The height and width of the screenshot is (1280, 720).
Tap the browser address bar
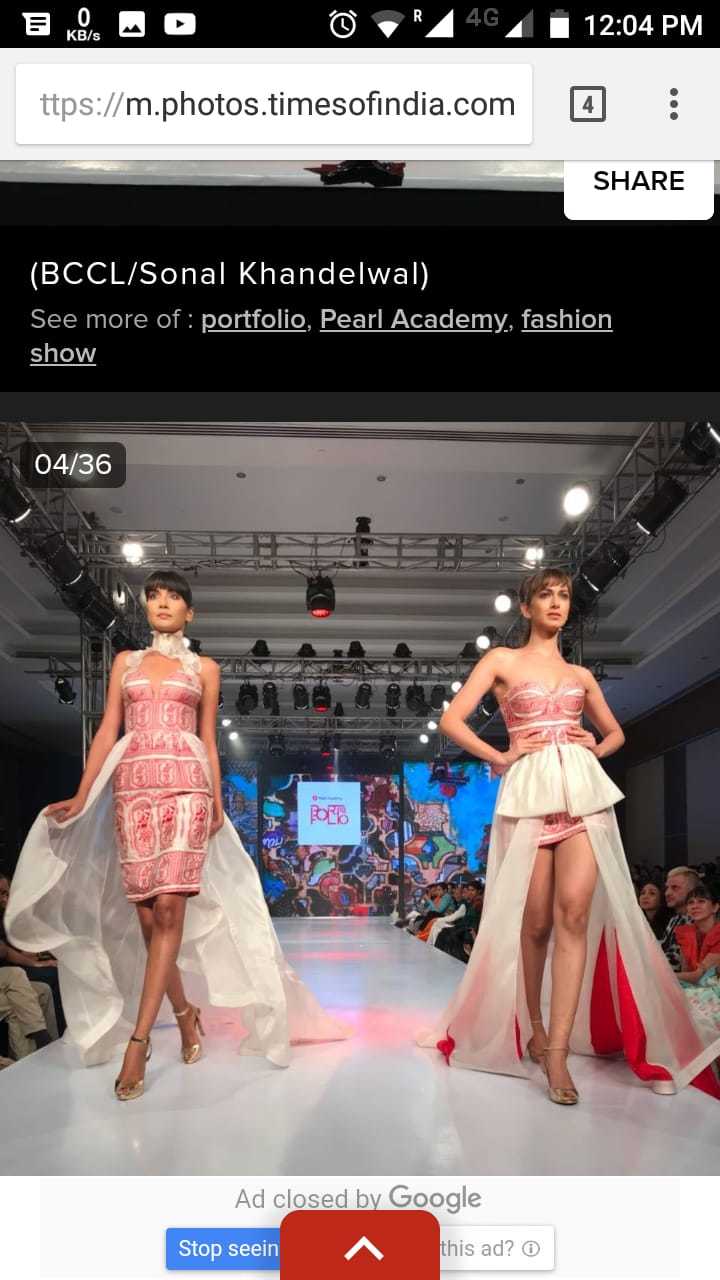tap(275, 104)
